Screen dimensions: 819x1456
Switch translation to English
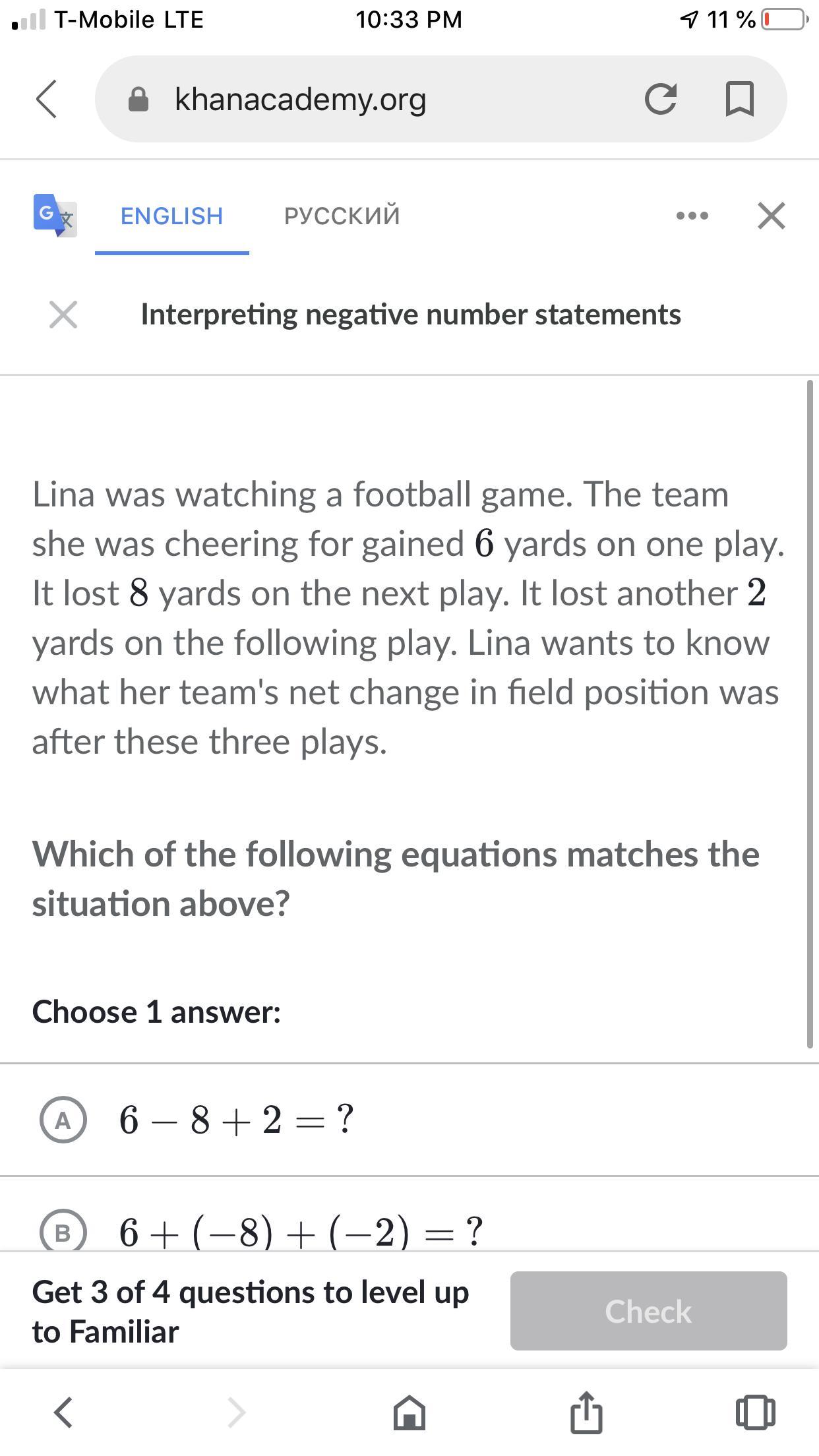(x=171, y=216)
